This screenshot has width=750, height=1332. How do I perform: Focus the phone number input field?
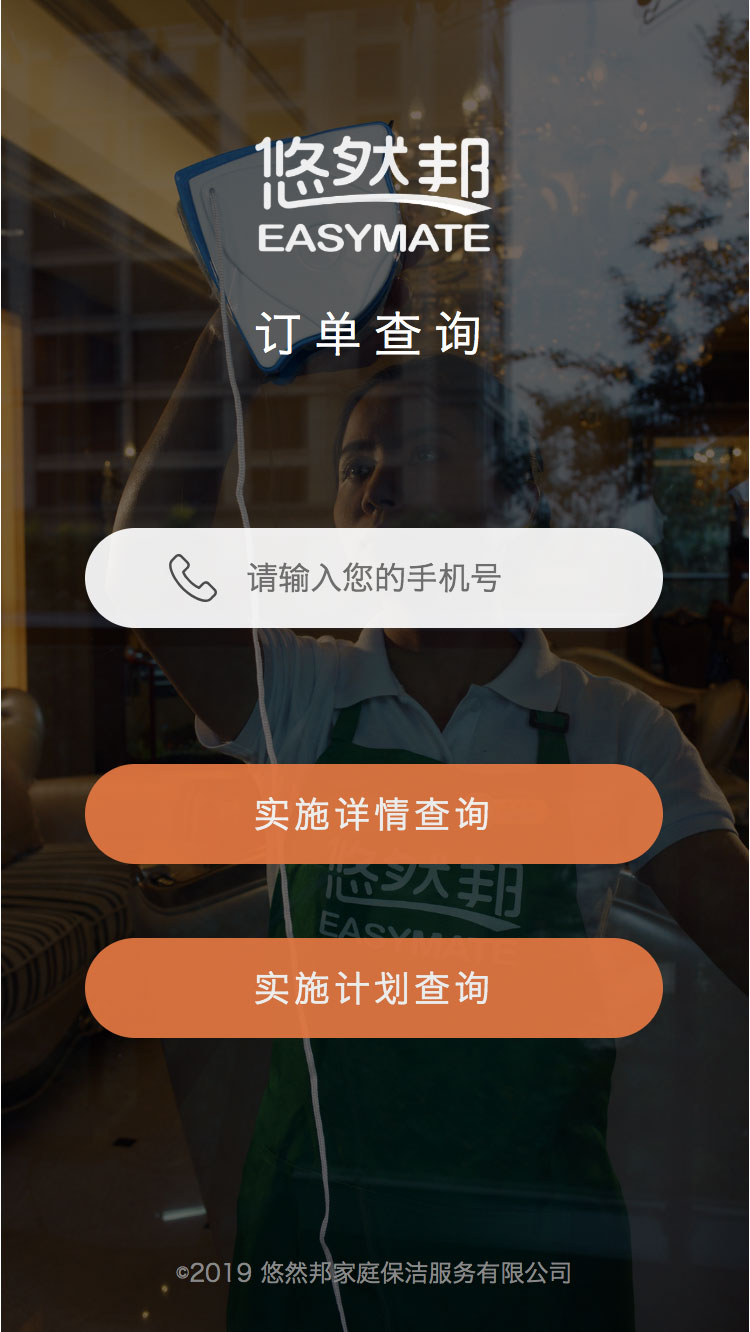click(400, 578)
